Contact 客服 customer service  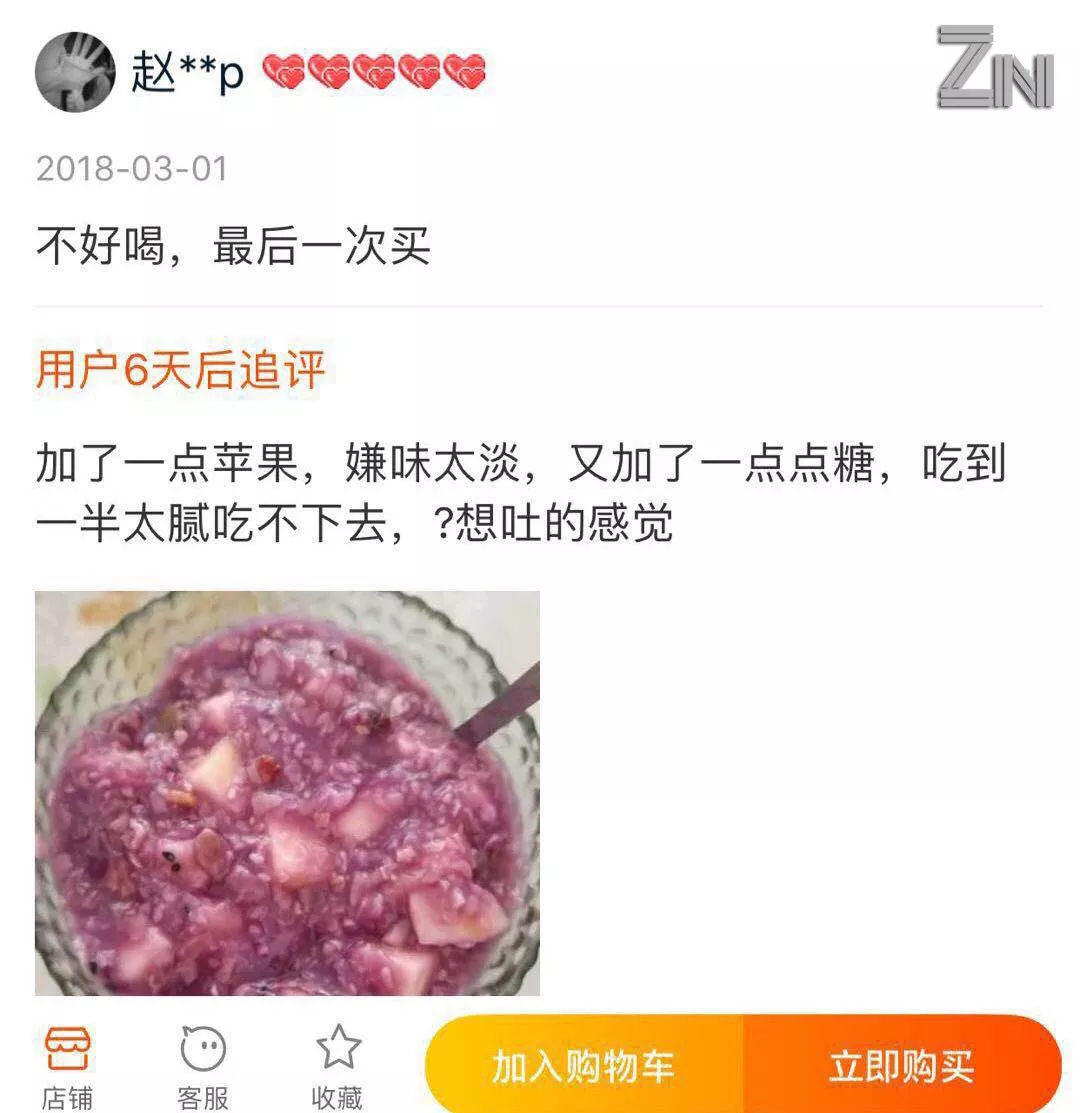click(x=203, y=1066)
